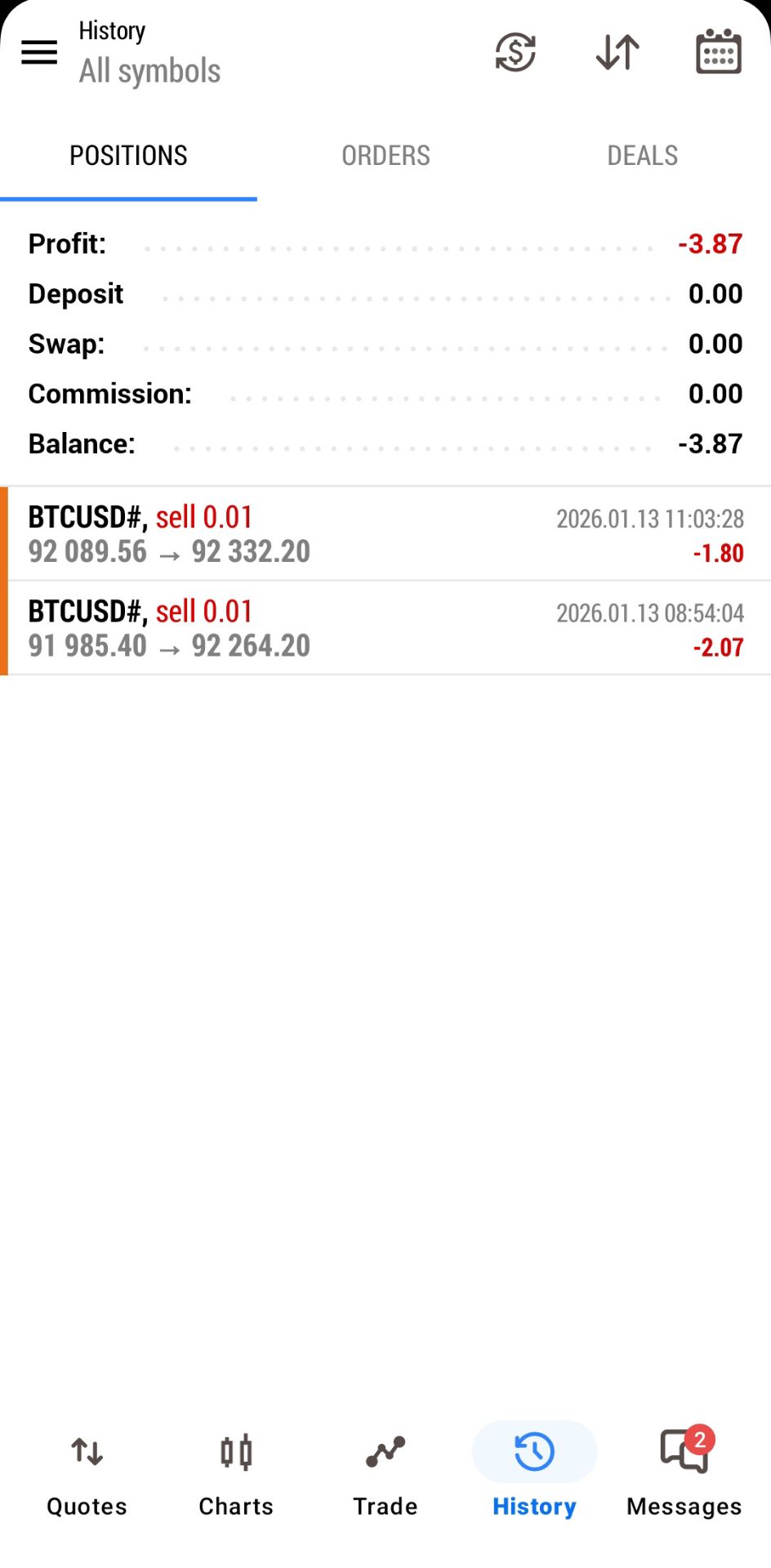Open the BTCUSD# position closed at 11:03:28

[x=385, y=534]
